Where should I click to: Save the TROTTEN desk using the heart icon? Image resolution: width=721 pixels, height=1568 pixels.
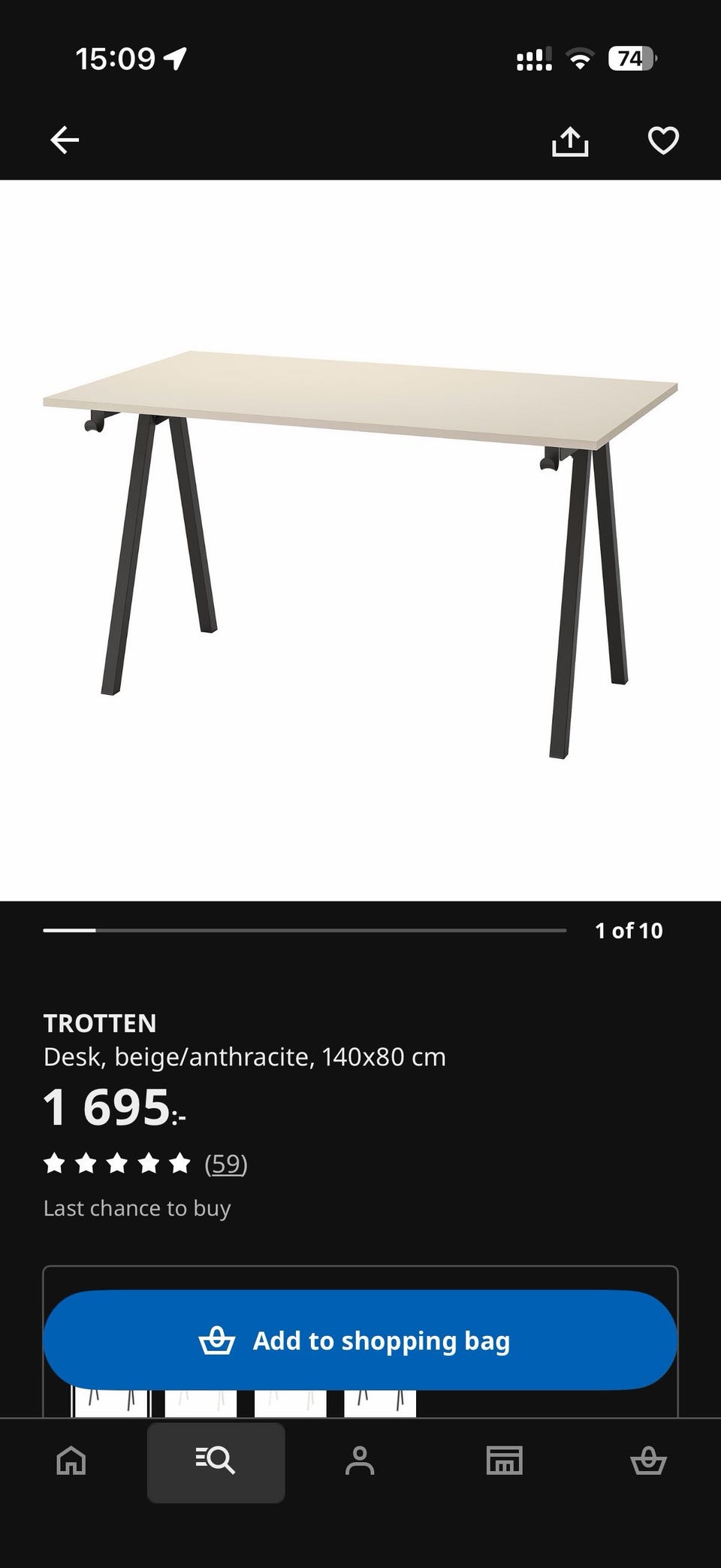(664, 140)
